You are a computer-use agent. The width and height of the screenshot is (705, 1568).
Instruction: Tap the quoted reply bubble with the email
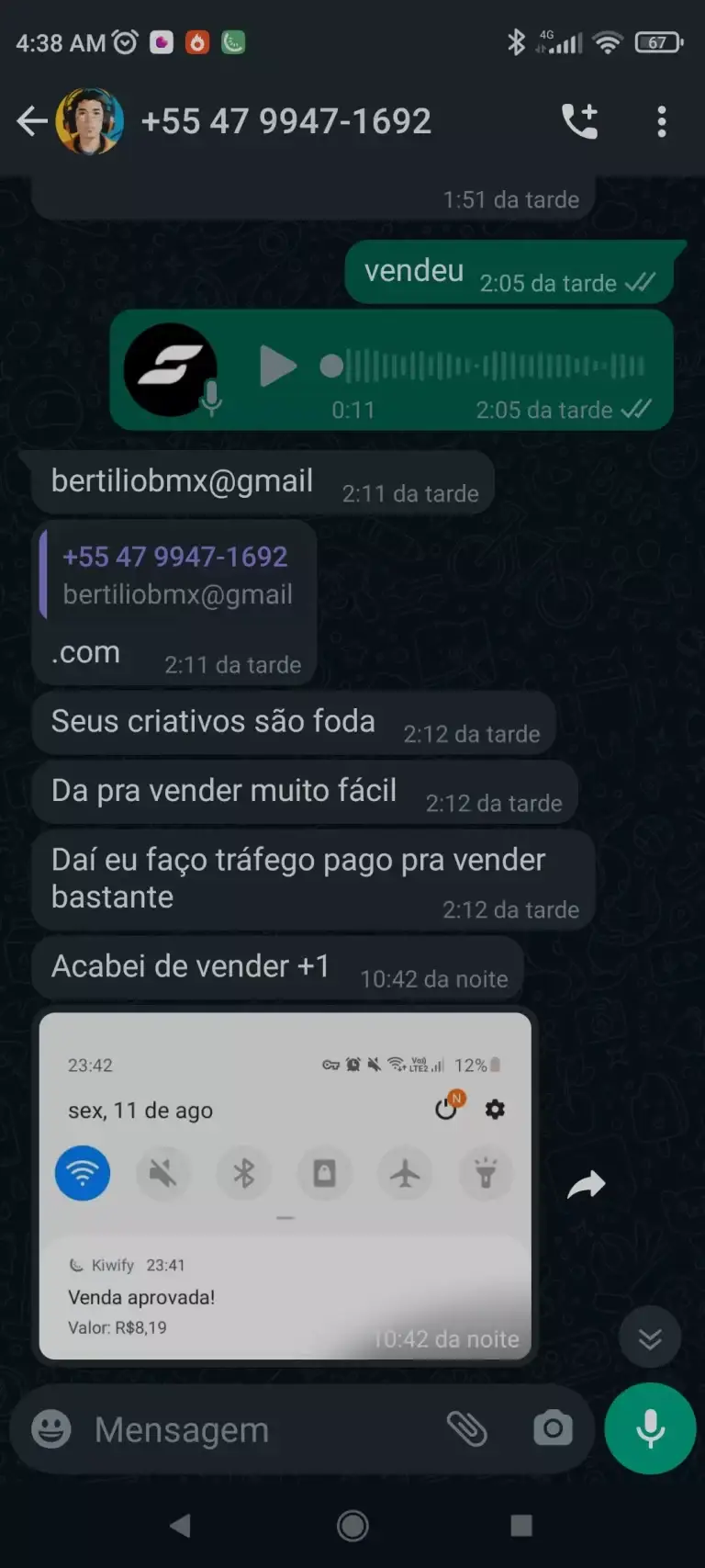[x=174, y=603]
